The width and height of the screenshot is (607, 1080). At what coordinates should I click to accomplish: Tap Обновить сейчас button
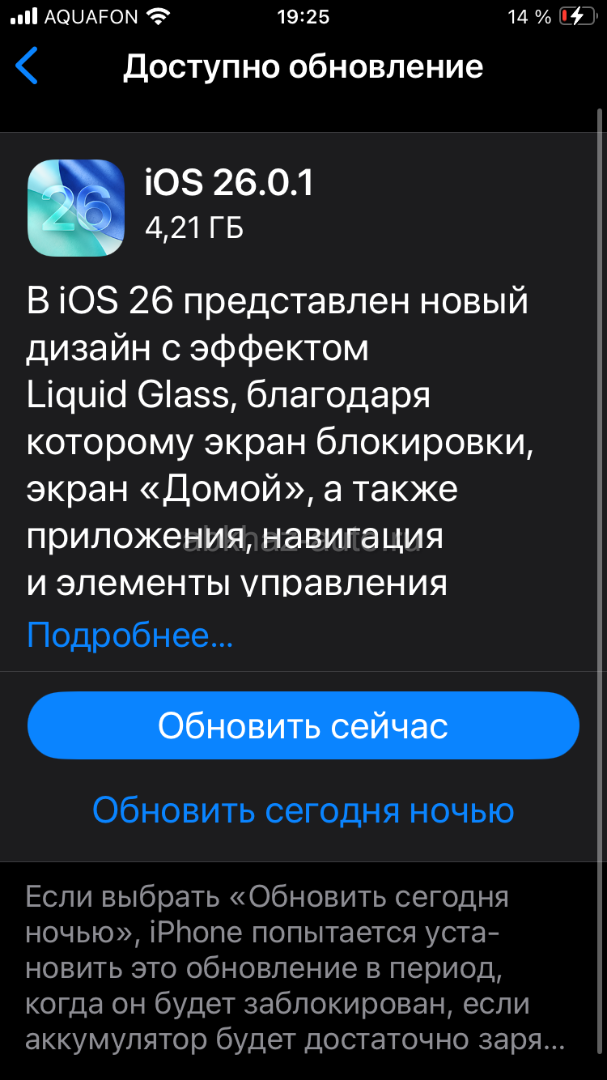(303, 725)
